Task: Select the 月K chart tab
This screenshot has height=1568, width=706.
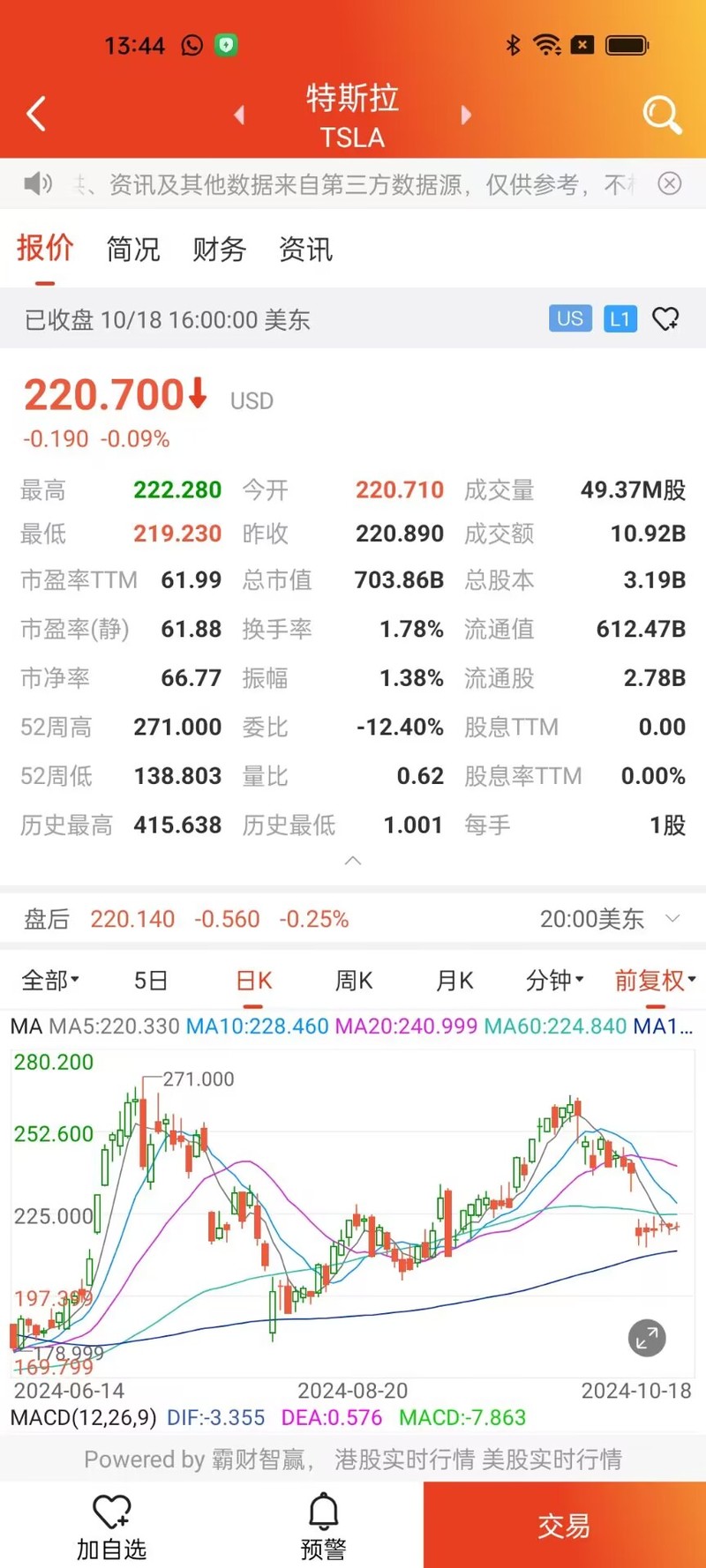Action: tap(454, 981)
